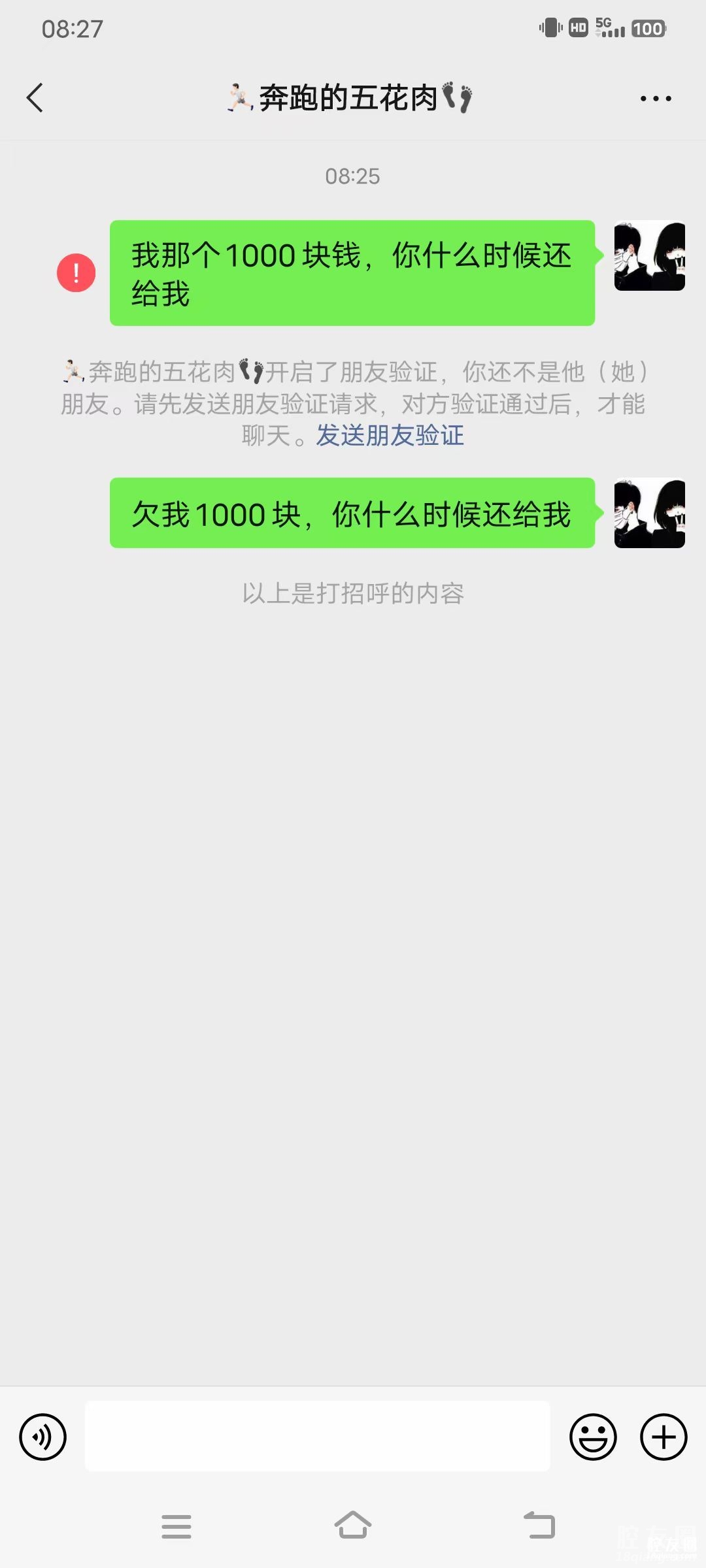The image size is (706, 1568).
Task: Open the system recent apps menu
Action: pos(176,1527)
